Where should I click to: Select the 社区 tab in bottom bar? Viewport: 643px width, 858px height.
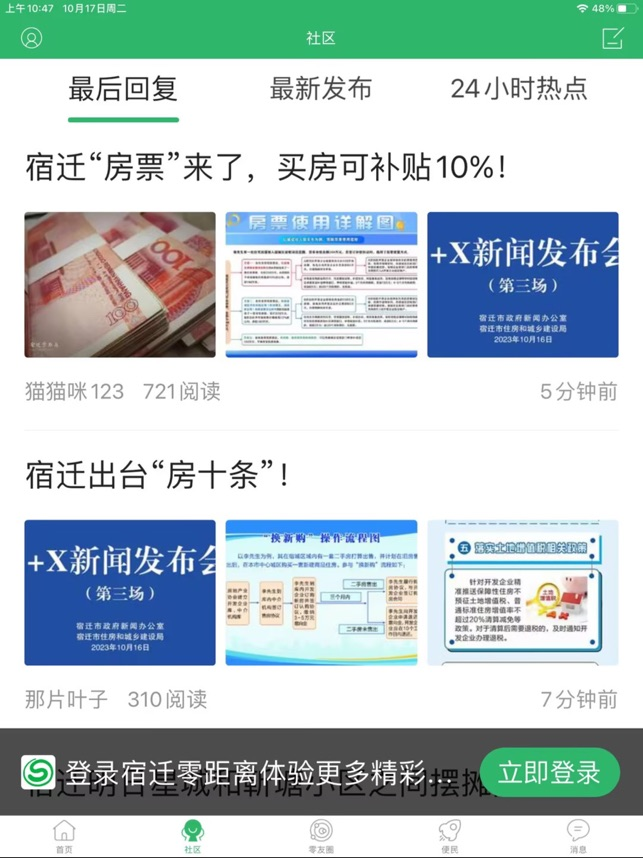192,836
